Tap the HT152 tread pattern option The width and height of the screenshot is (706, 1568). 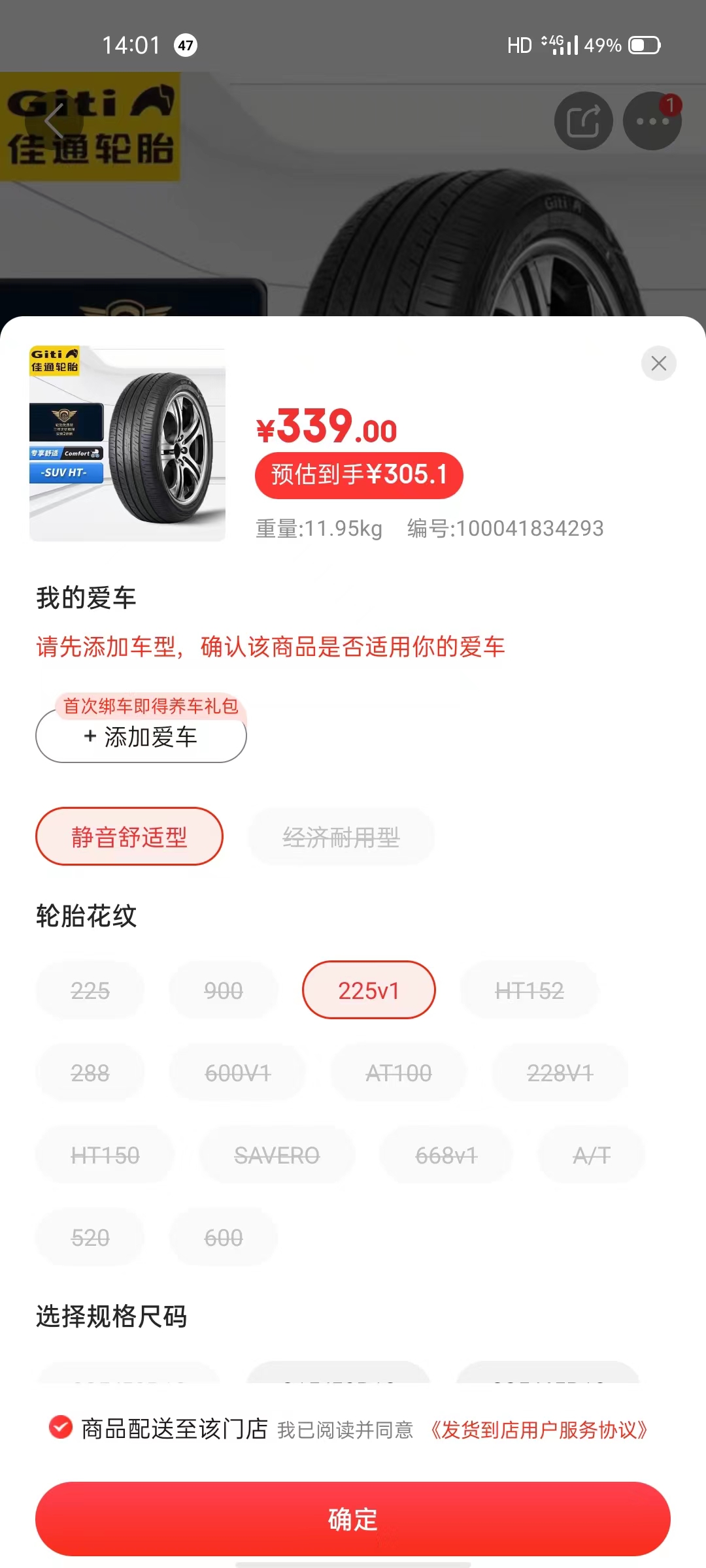529,990
